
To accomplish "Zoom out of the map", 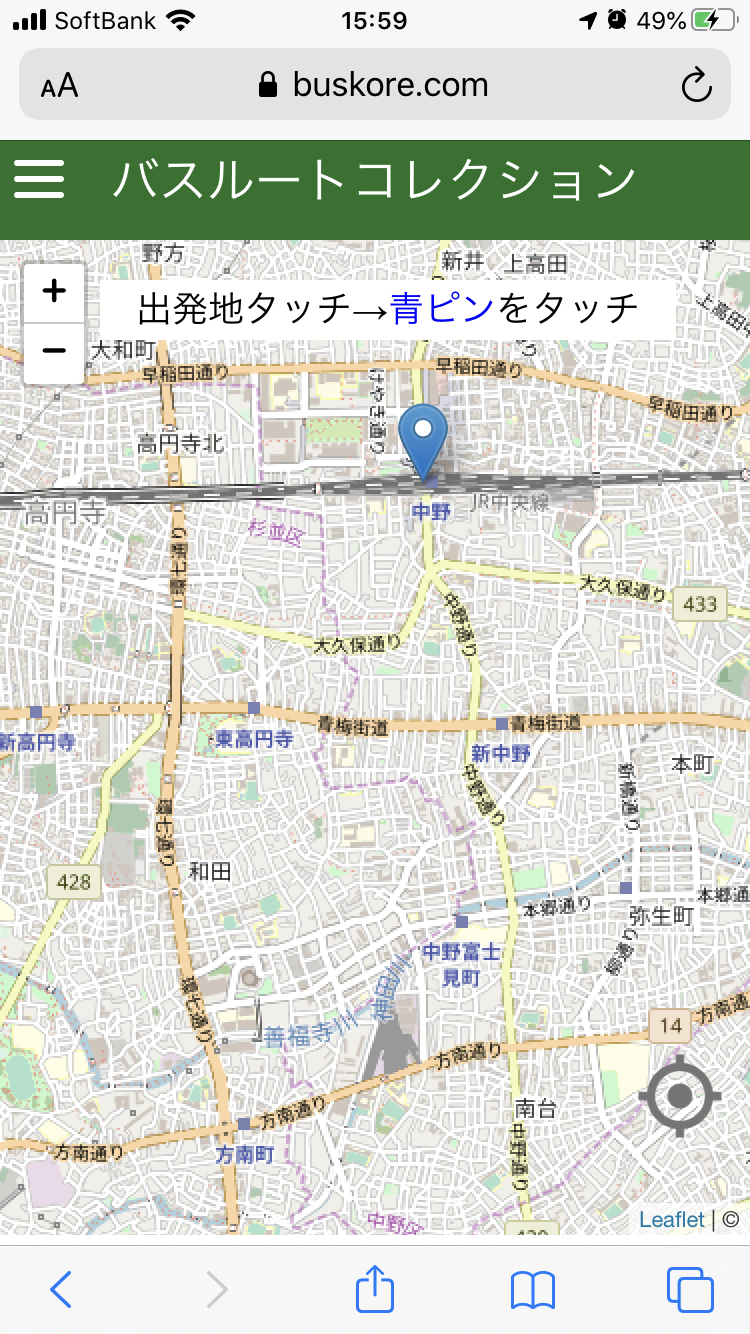I will click(54, 351).
